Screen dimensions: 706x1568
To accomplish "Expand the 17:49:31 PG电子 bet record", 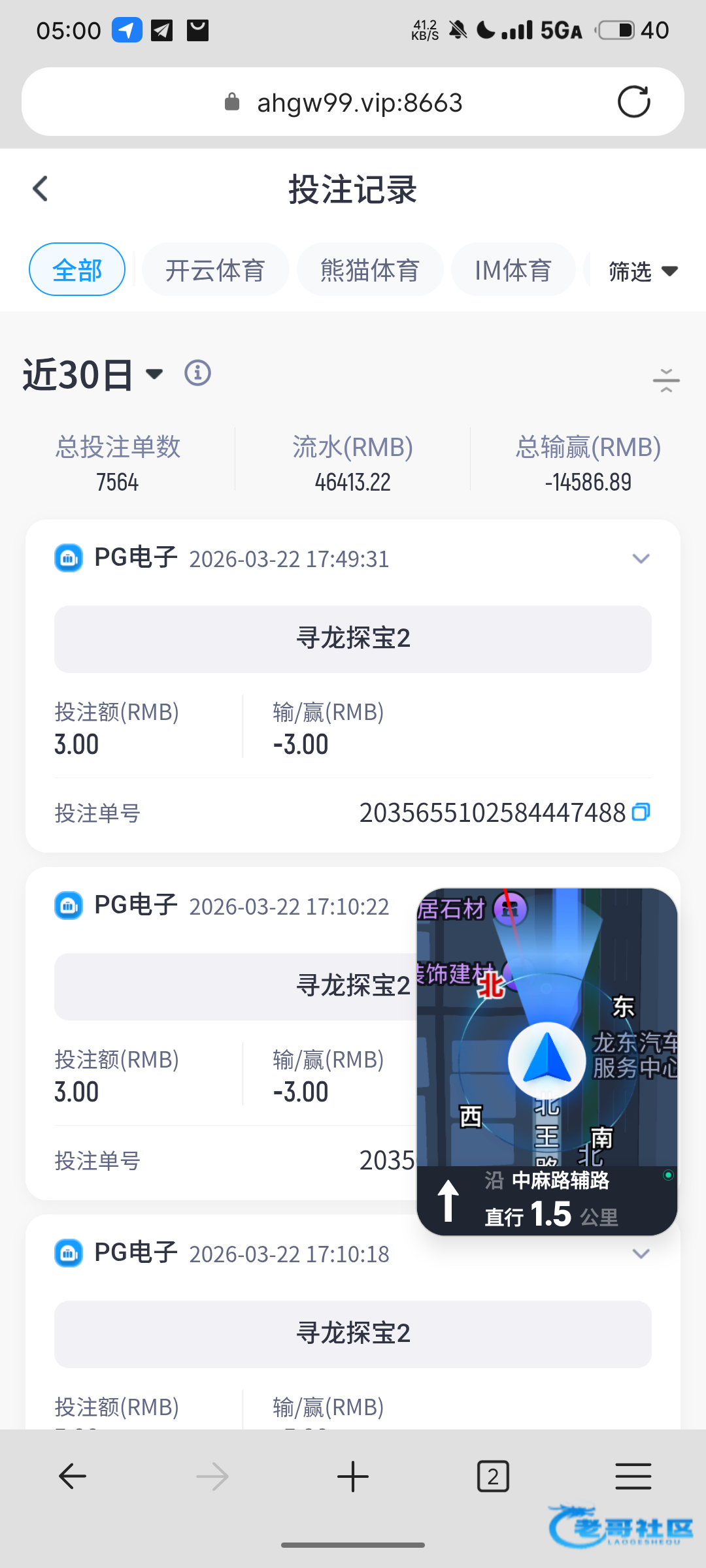I will [x=641, y=559].
